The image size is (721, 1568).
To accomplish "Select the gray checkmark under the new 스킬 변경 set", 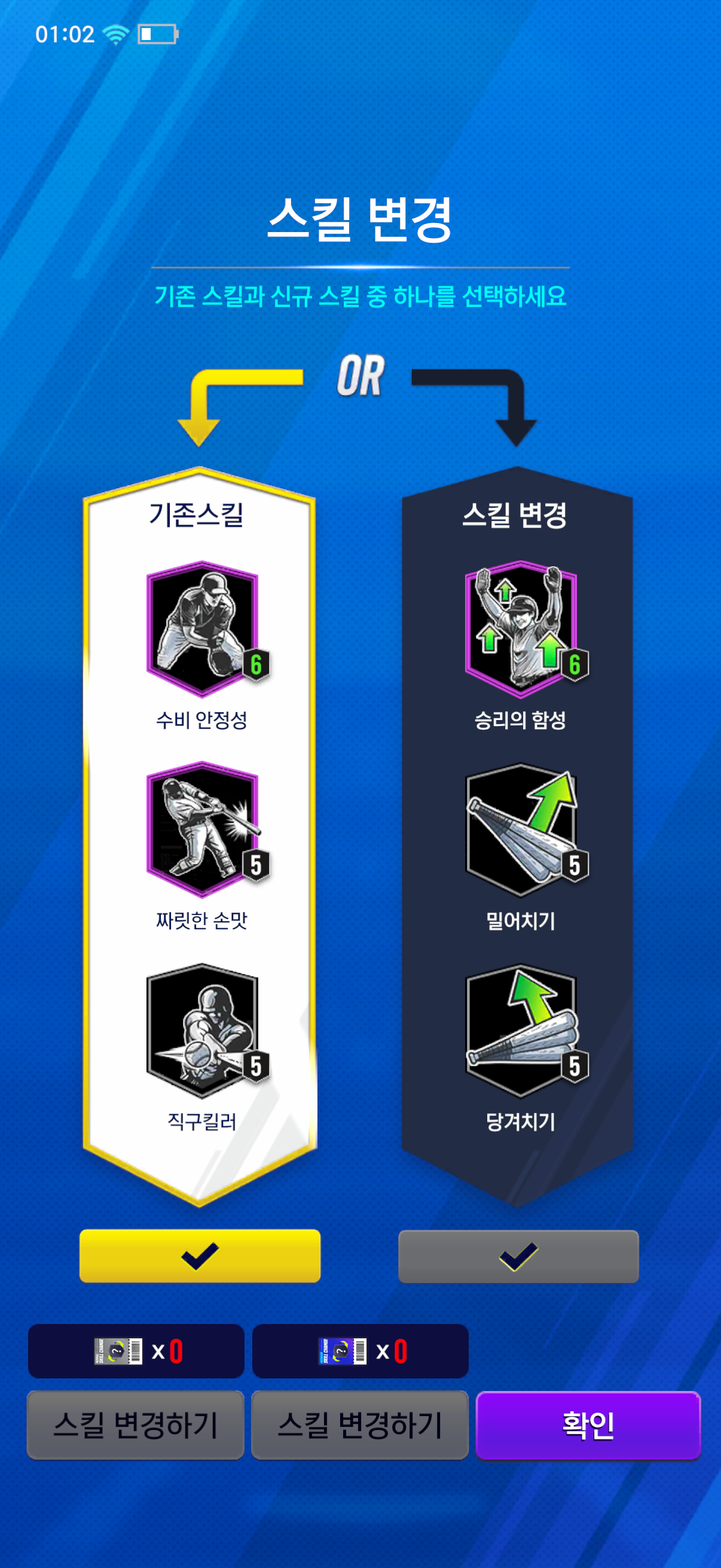I will coord(518,1256).
